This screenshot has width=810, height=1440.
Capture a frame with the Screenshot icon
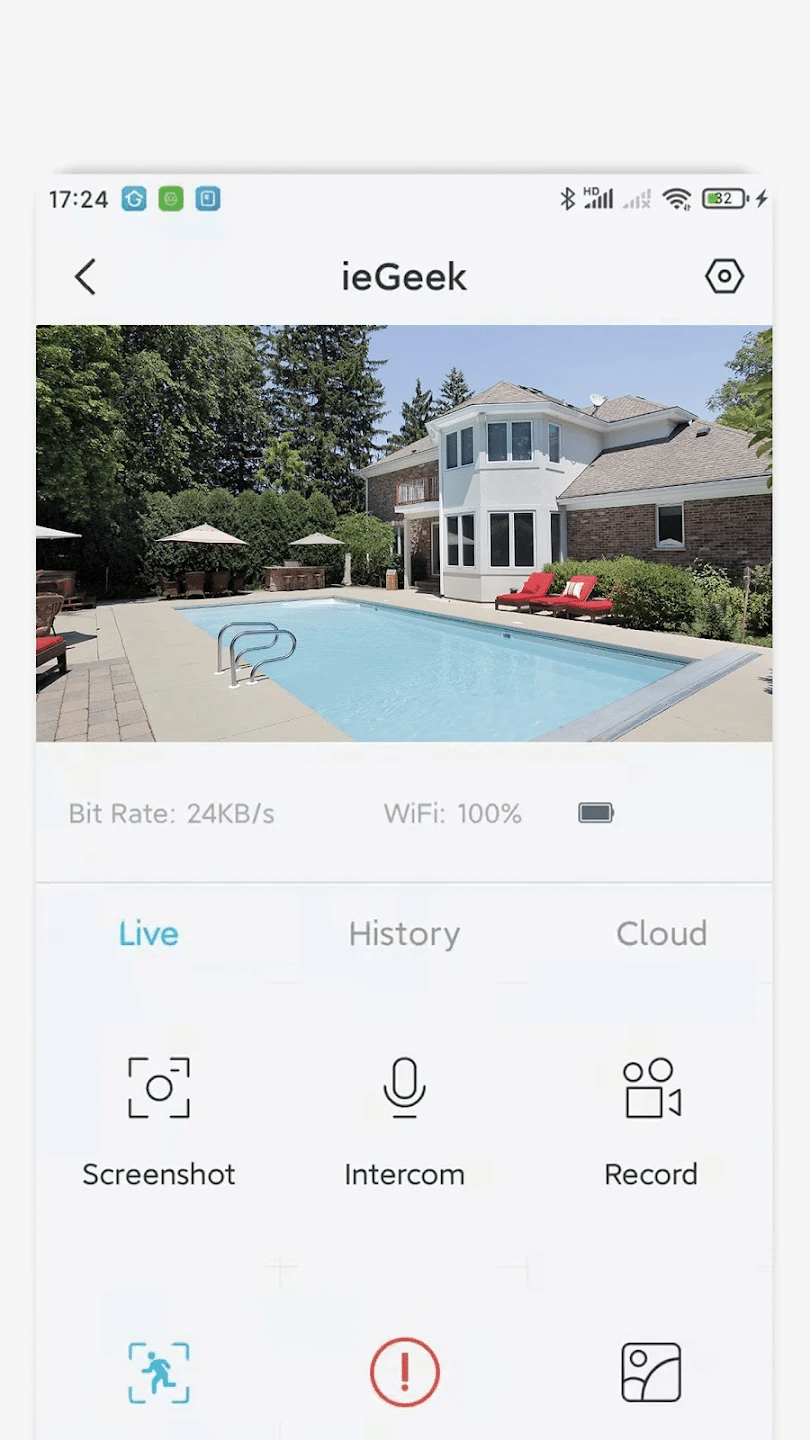coord(158,1087)
